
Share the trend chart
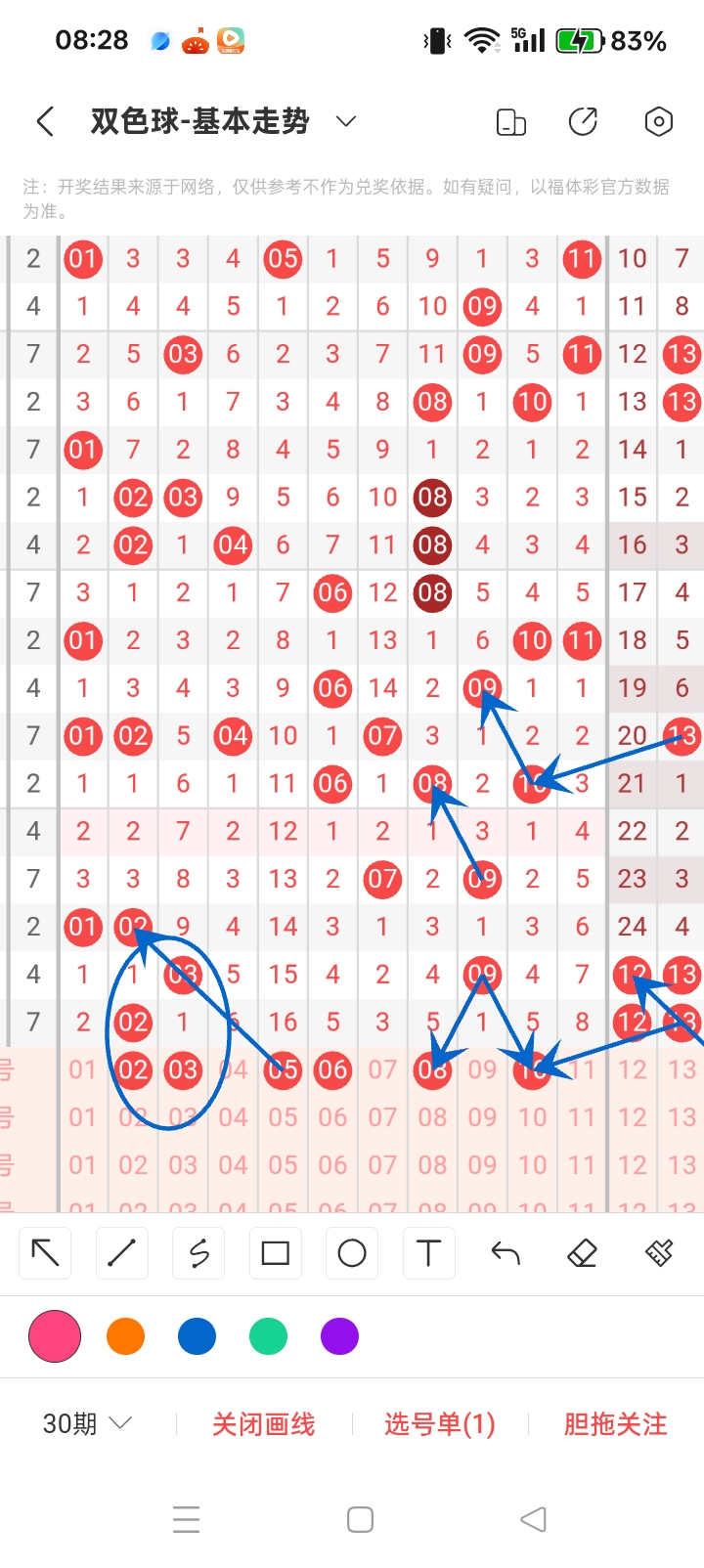coord(584,122)
